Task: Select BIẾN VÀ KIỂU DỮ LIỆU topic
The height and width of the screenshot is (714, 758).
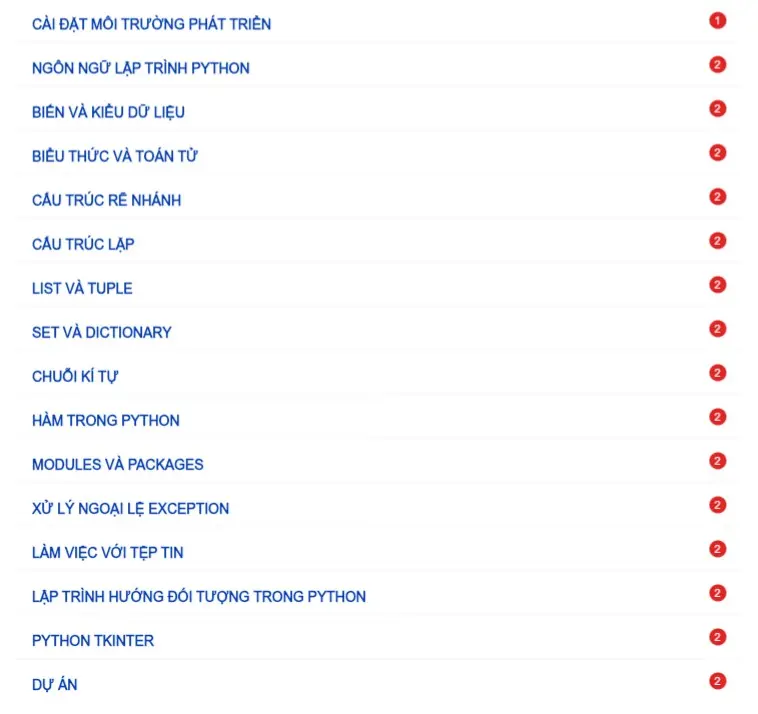Action: [108, 112]
